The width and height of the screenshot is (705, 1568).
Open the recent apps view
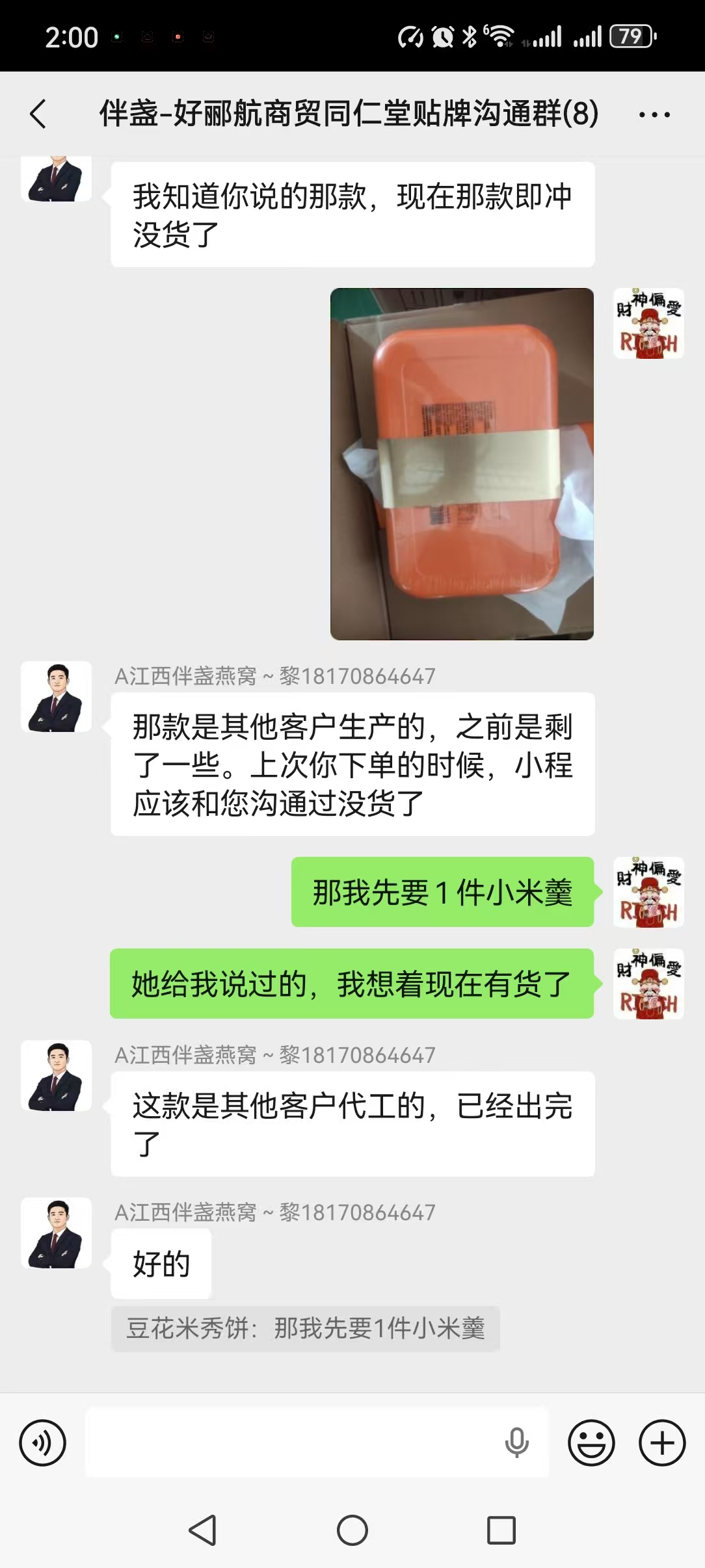click(501, 1530)
